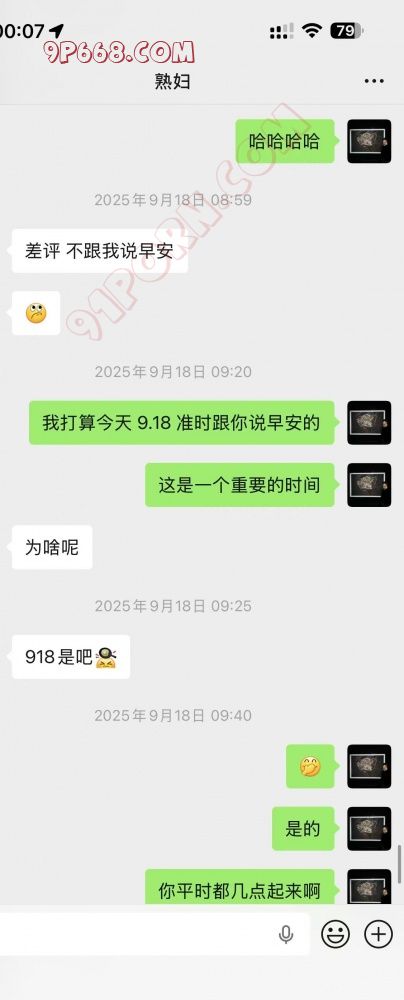
Task: Tap the avatar beside 哈哈哈哈 message
Action: tap(369, 142)
